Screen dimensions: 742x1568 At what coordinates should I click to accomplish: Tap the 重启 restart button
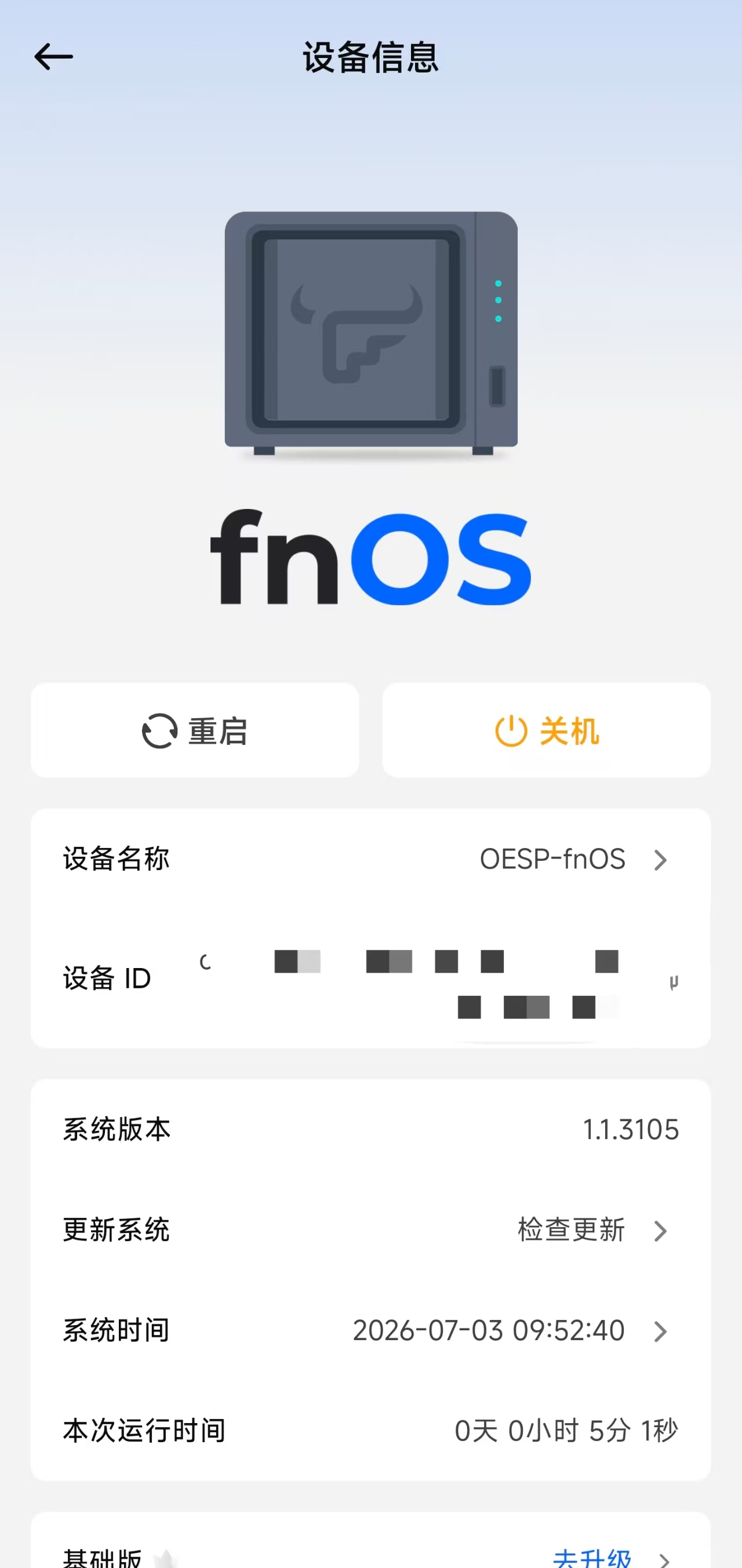(195, 730)
